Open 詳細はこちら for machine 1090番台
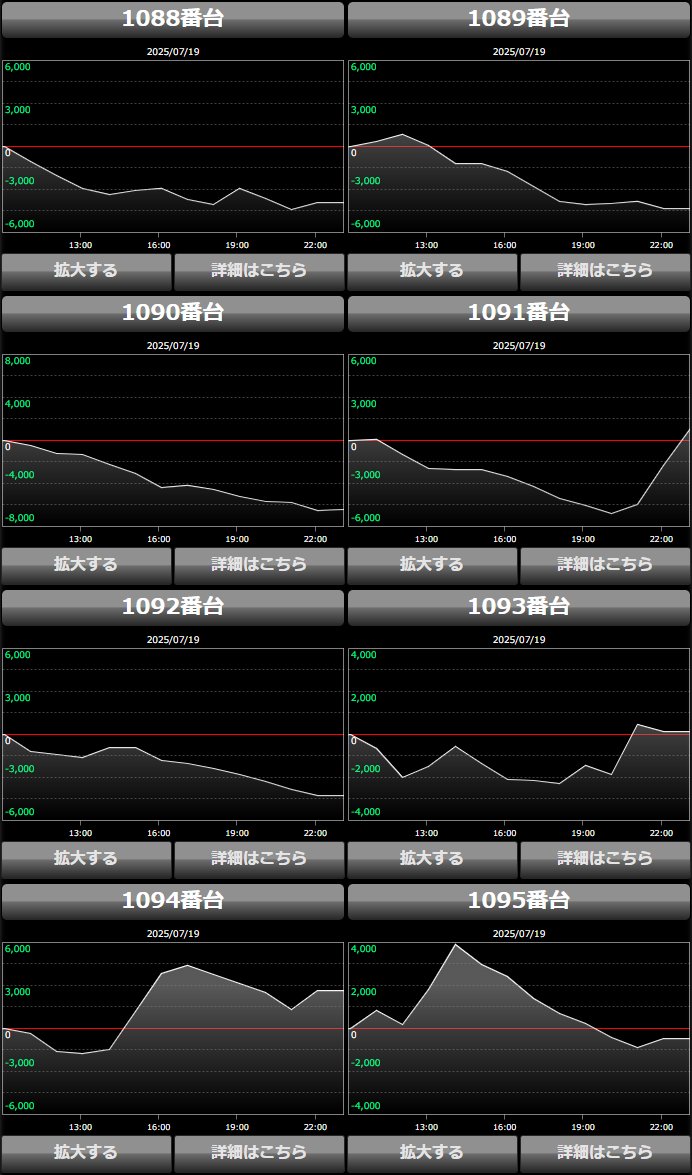The image size is (692, 1175). point(259,565)
